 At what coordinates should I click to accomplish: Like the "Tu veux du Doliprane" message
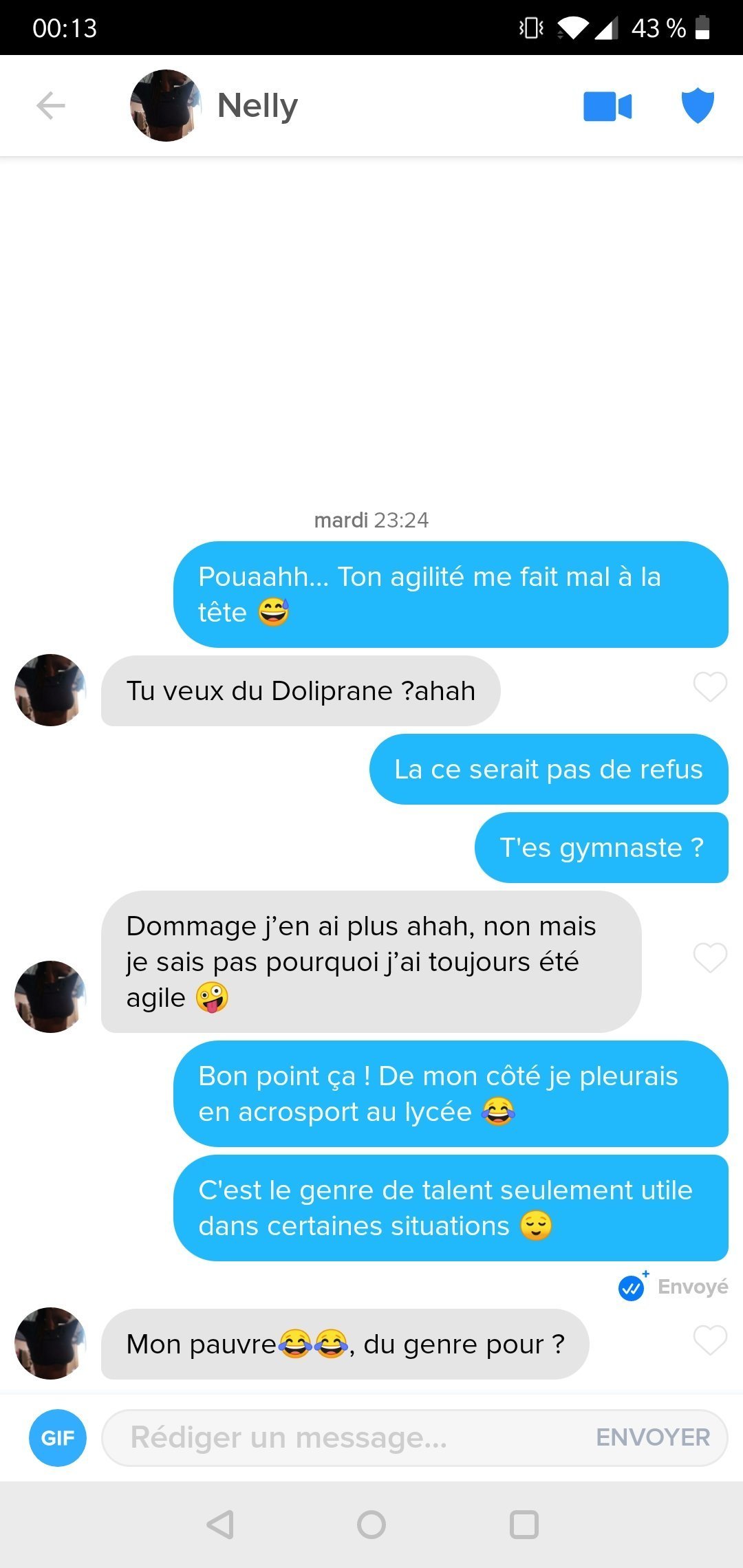(710, 686)
